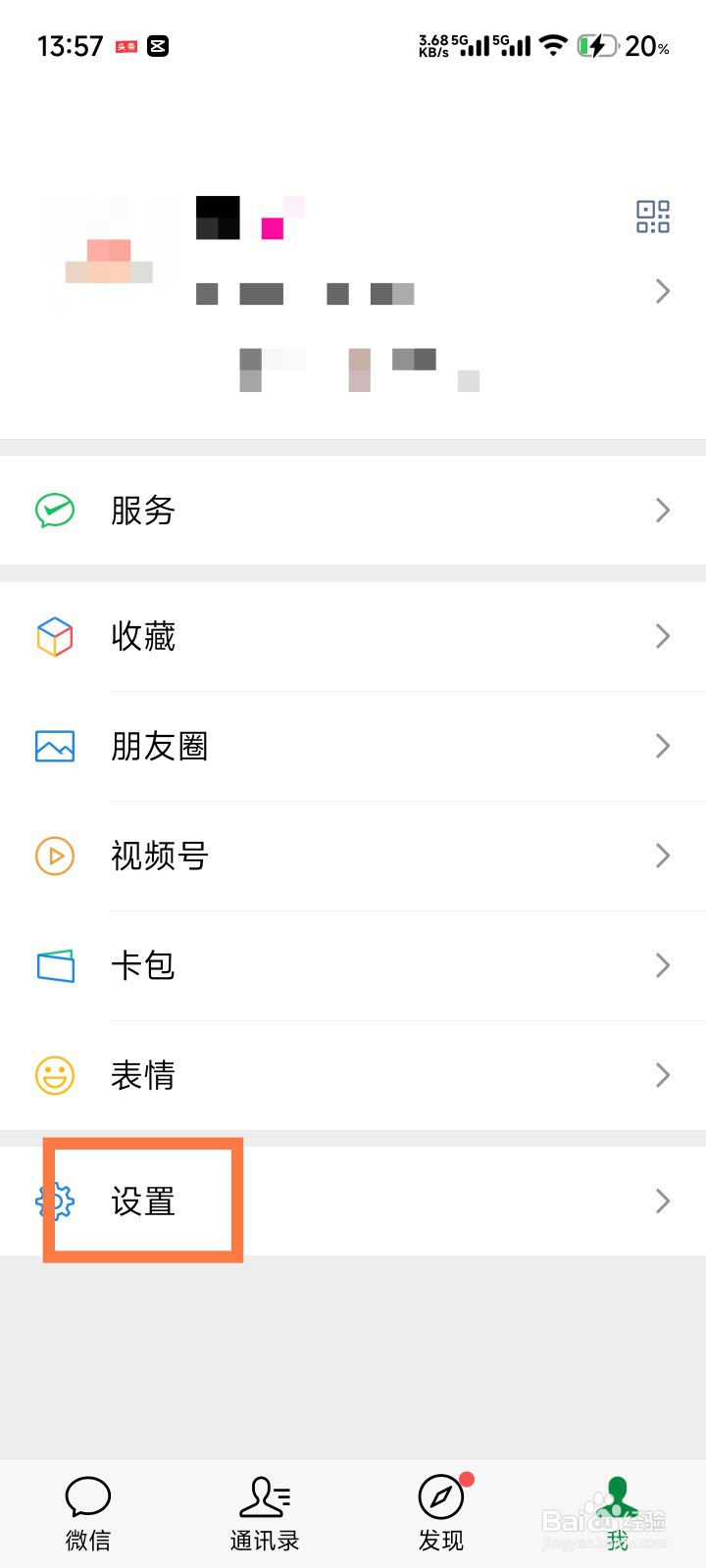
Task: Expand the 表情 row with its chevron
Action: point(662,1075)
